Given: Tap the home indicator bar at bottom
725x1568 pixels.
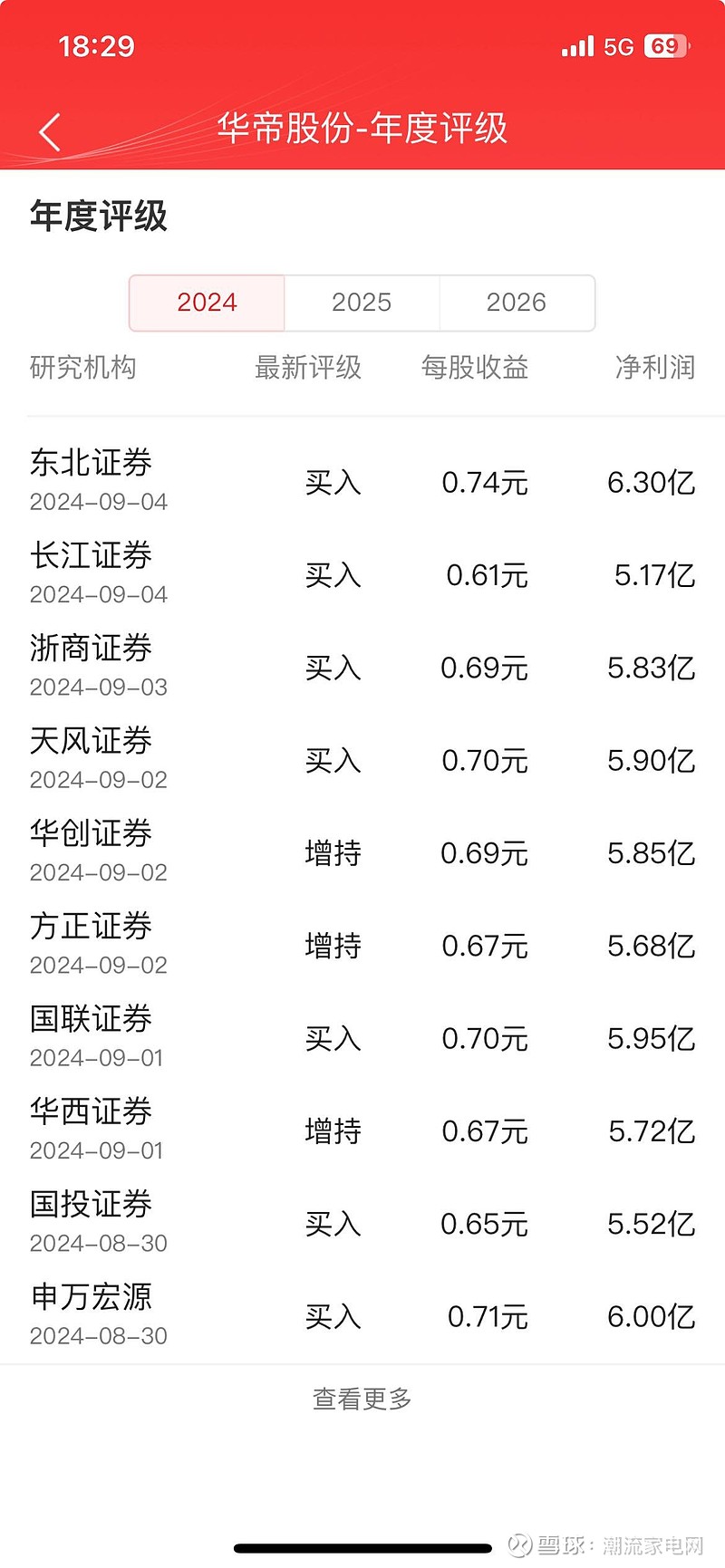Looking at the screenshot, I should pos(362,1545).
